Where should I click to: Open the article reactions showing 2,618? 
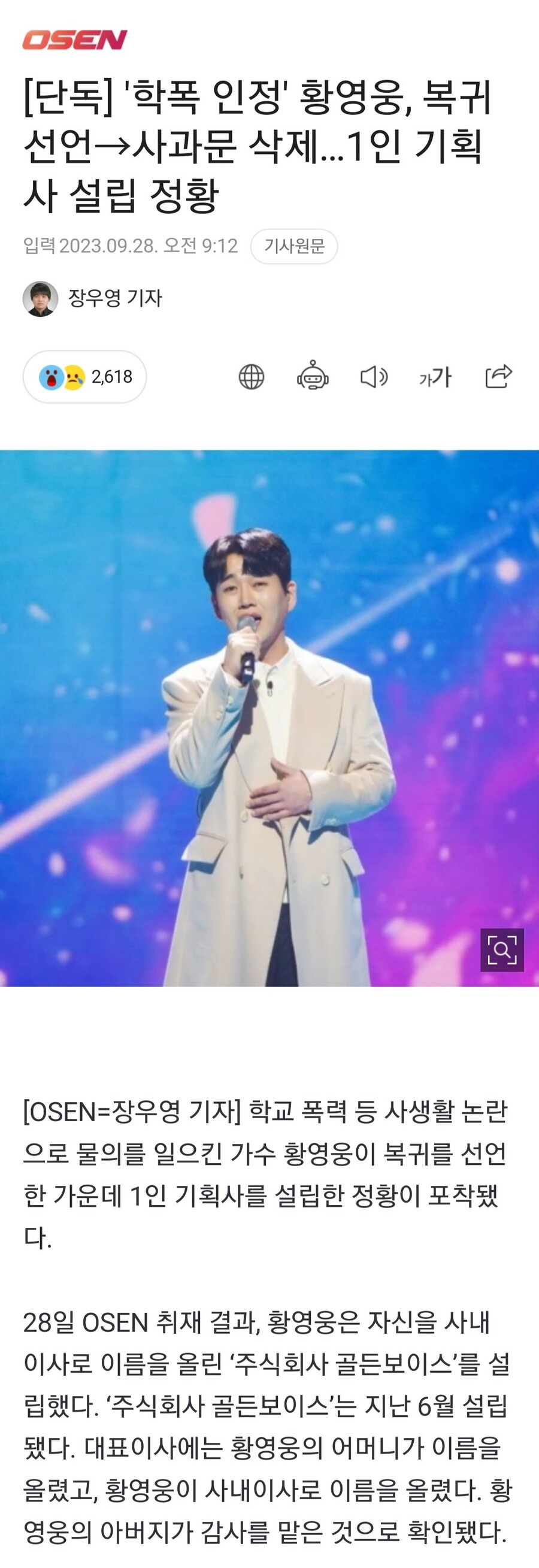(85, 377)
